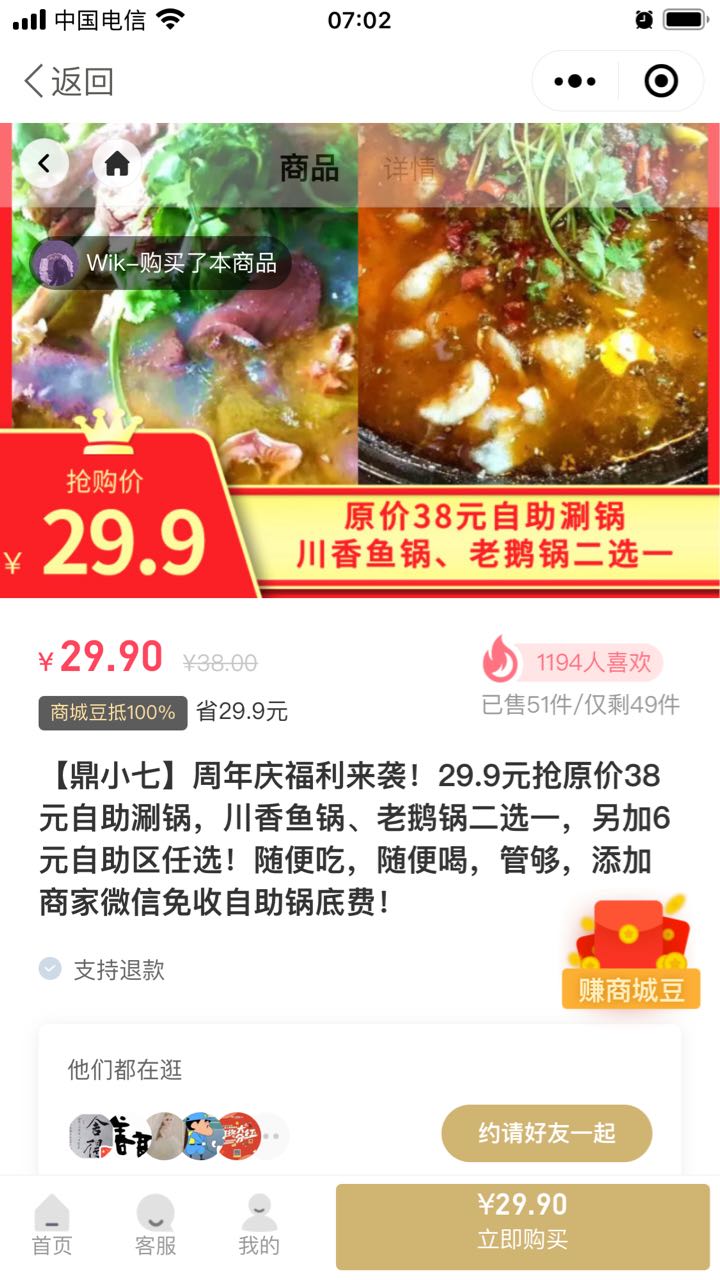Switch to the 详情 tab
Viewport: 720px width, 1280px height.
pos(410,167)
